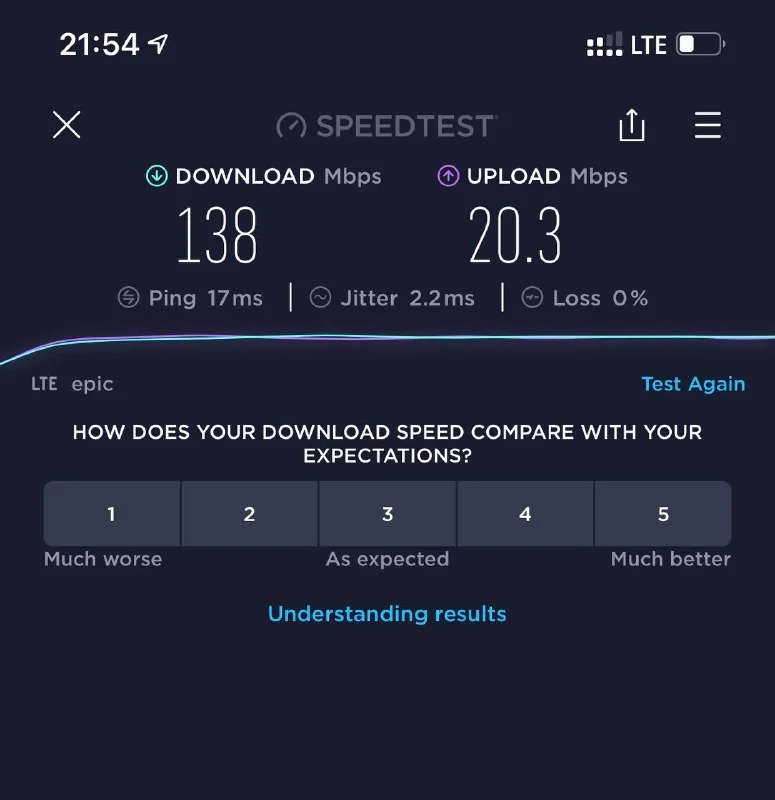Choose rating 3, As expected
The height and width of the screenshot is (800, 775).
point(387,514)
